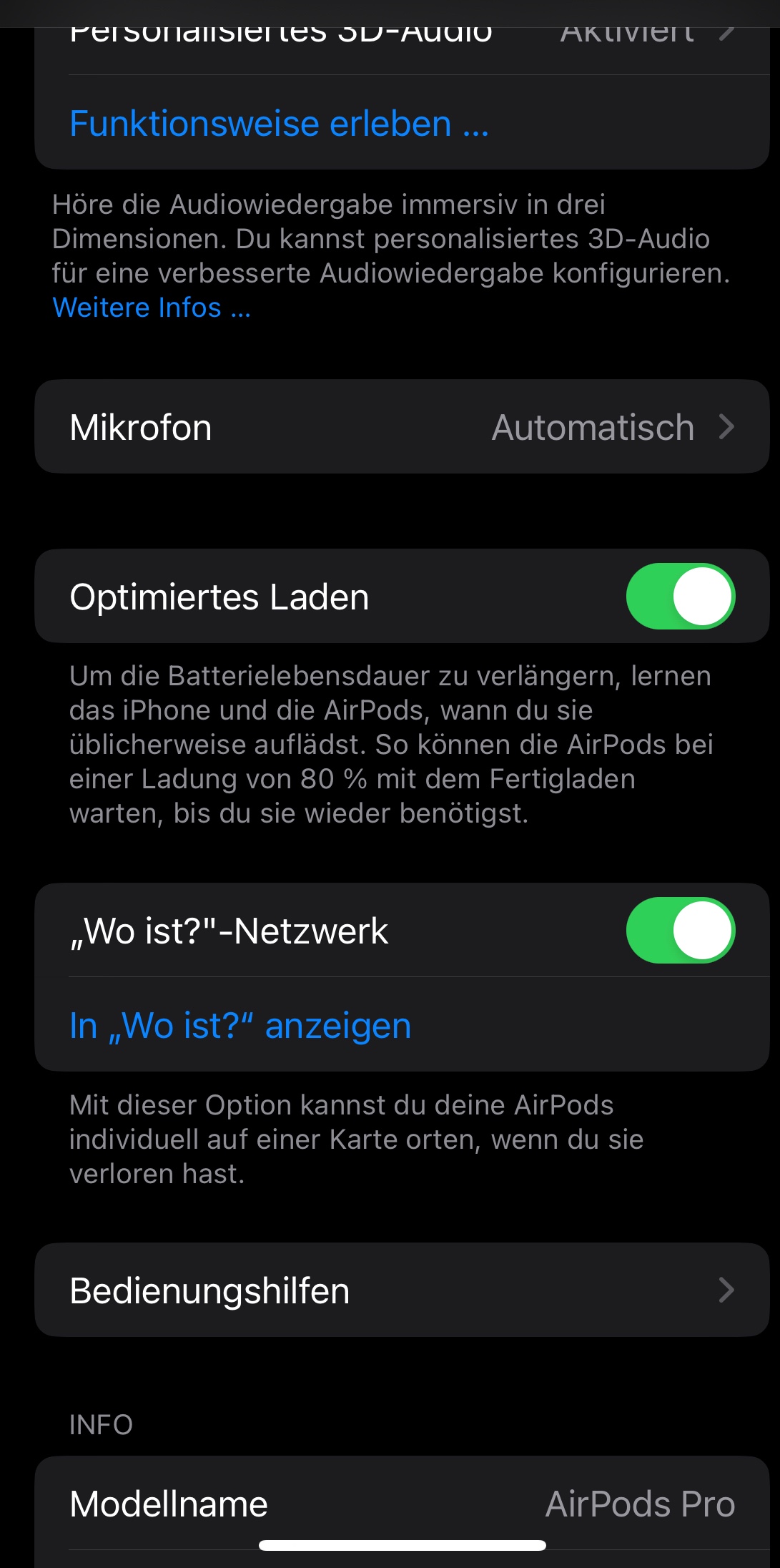Open Bedienungshilfen
The image size is (780, 1568).
click(402, 1290)
